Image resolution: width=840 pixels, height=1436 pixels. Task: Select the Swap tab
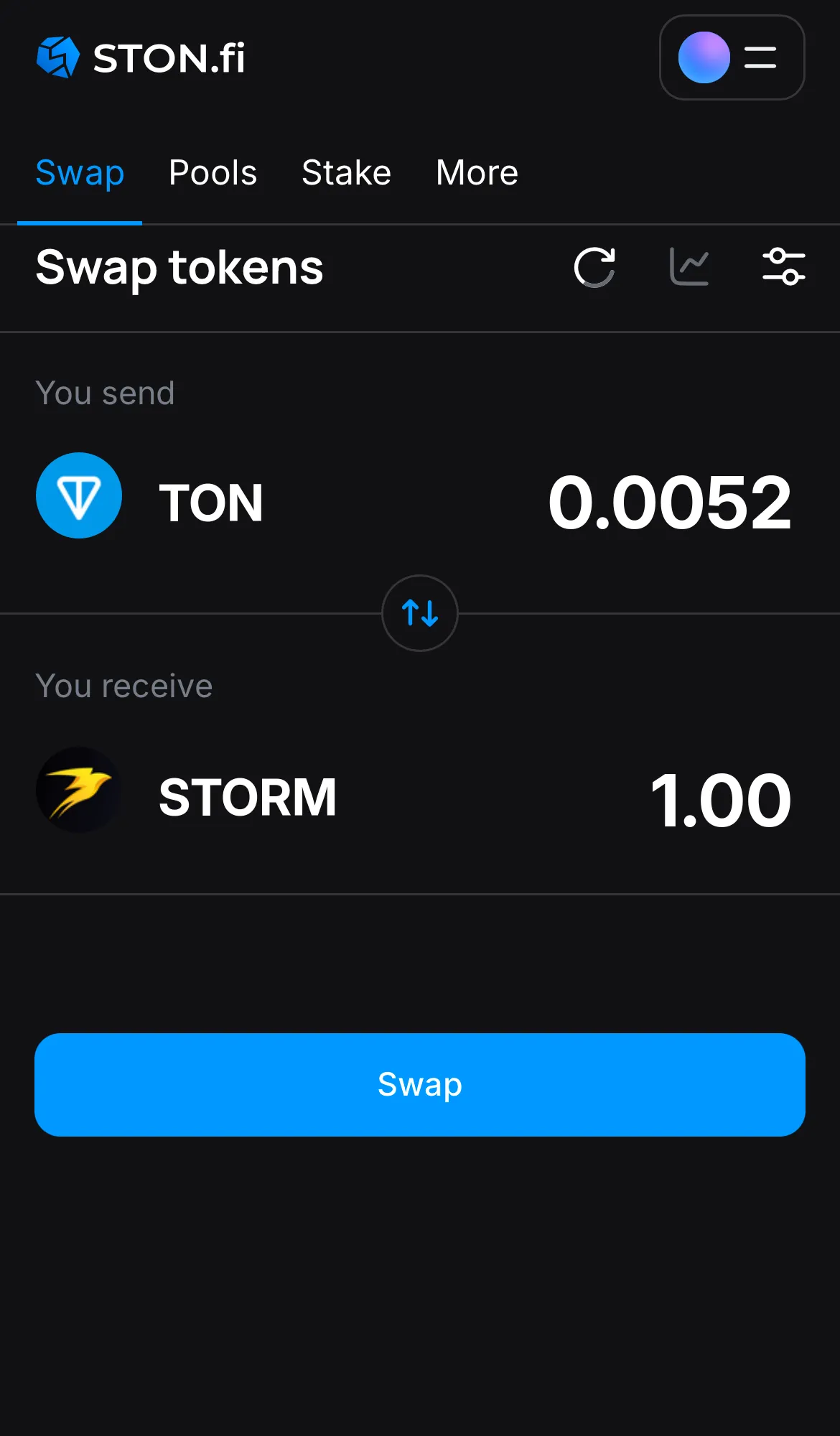[x=80, y=172]
